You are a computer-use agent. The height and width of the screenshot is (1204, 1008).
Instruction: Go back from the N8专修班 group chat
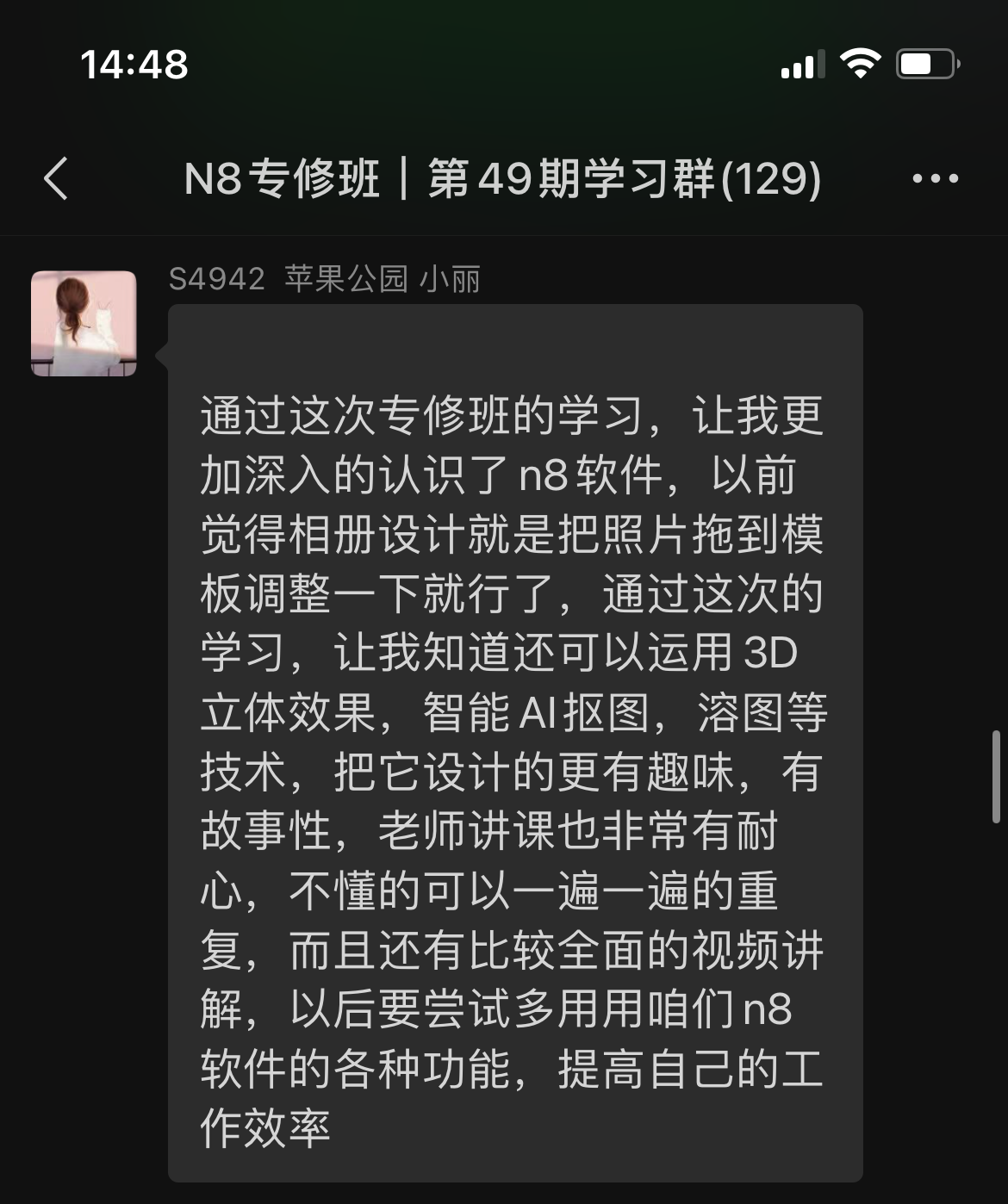(56, 179)
